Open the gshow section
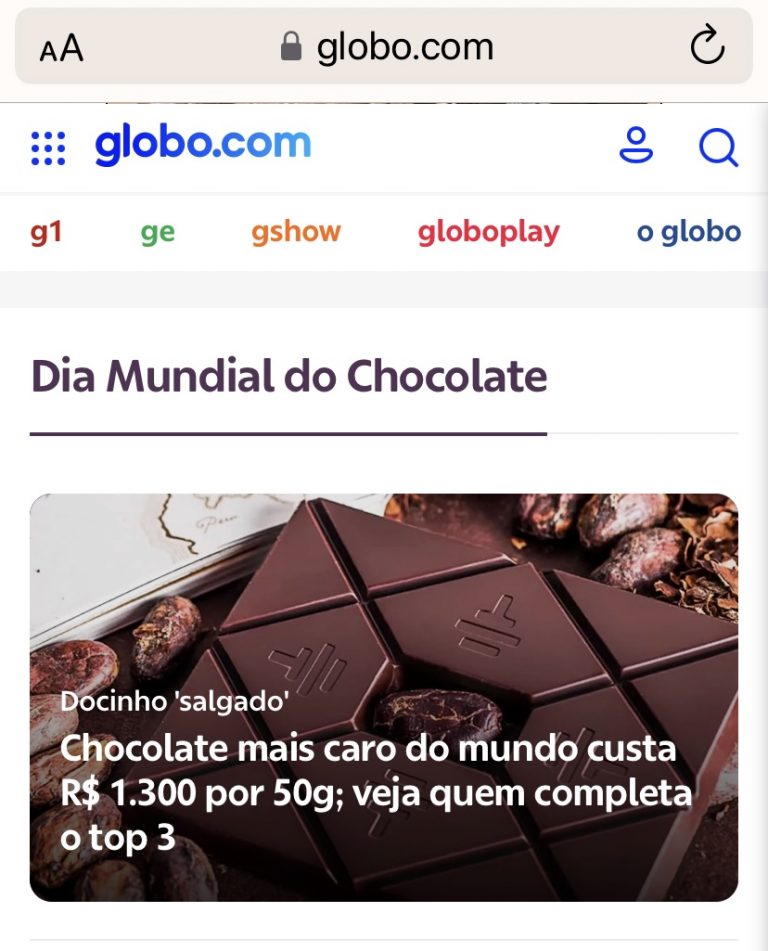The image size is (768, 951). [x=294, y=231]
